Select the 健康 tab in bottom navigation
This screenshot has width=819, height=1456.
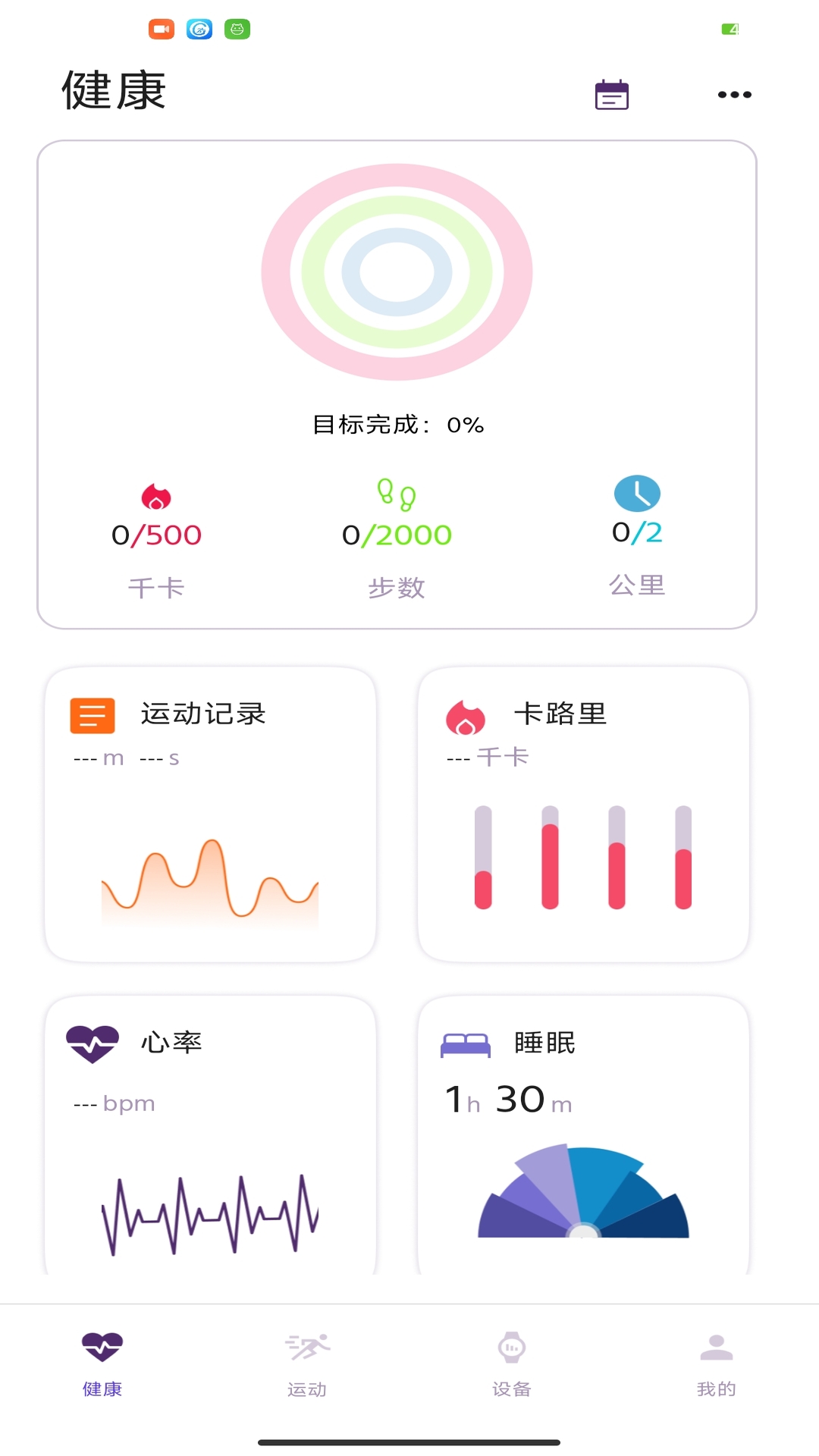[102, 1363]
